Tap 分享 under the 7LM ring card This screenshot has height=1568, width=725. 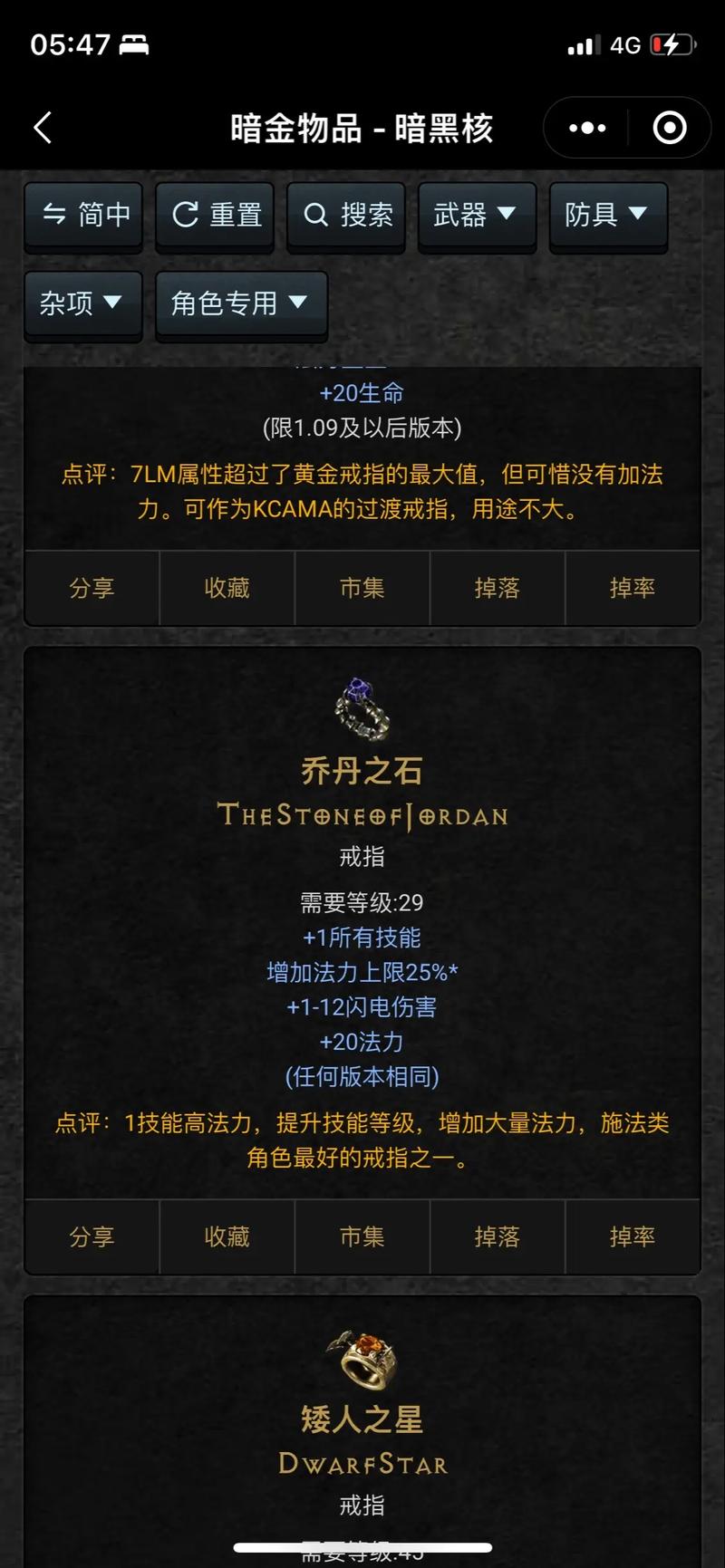click(92, 588)
